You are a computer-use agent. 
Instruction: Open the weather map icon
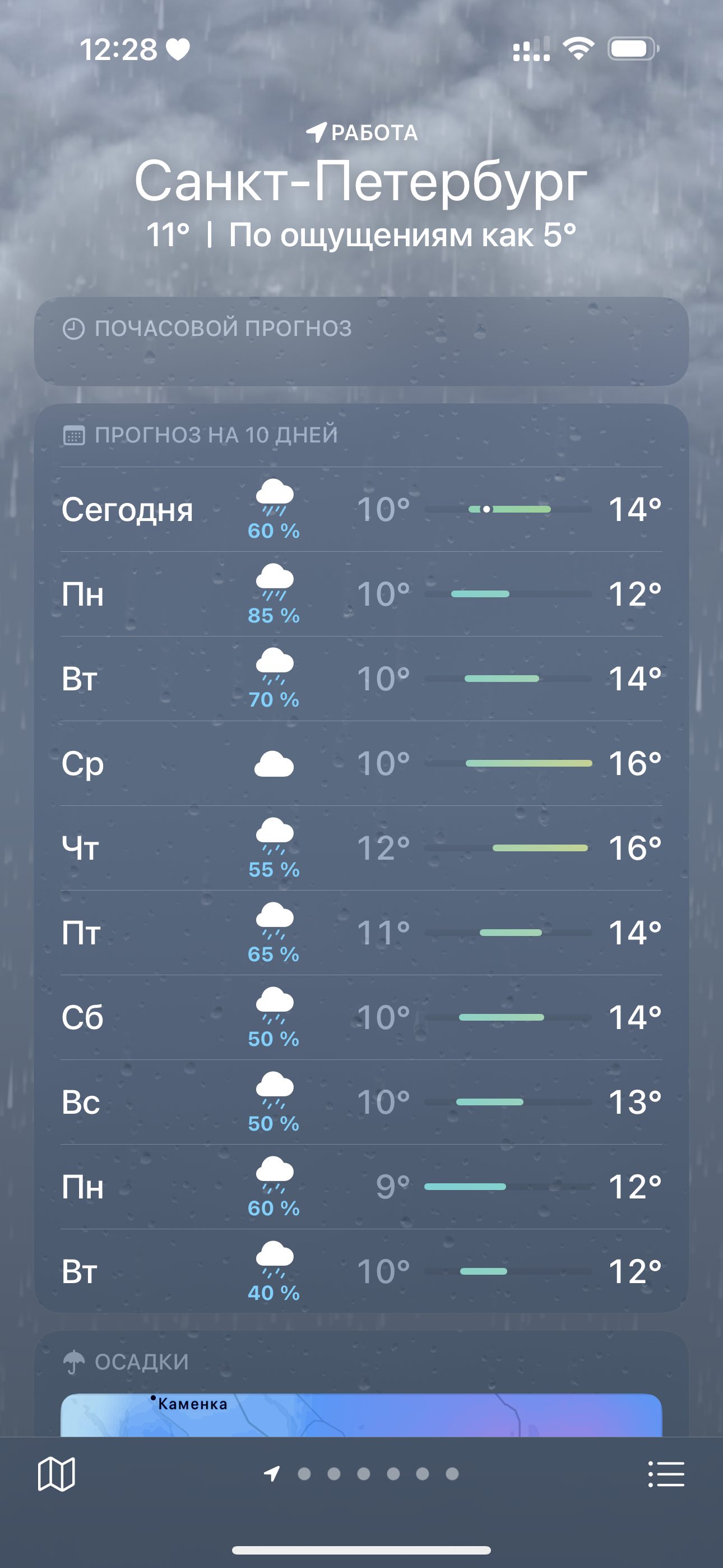click(56, 1474)
